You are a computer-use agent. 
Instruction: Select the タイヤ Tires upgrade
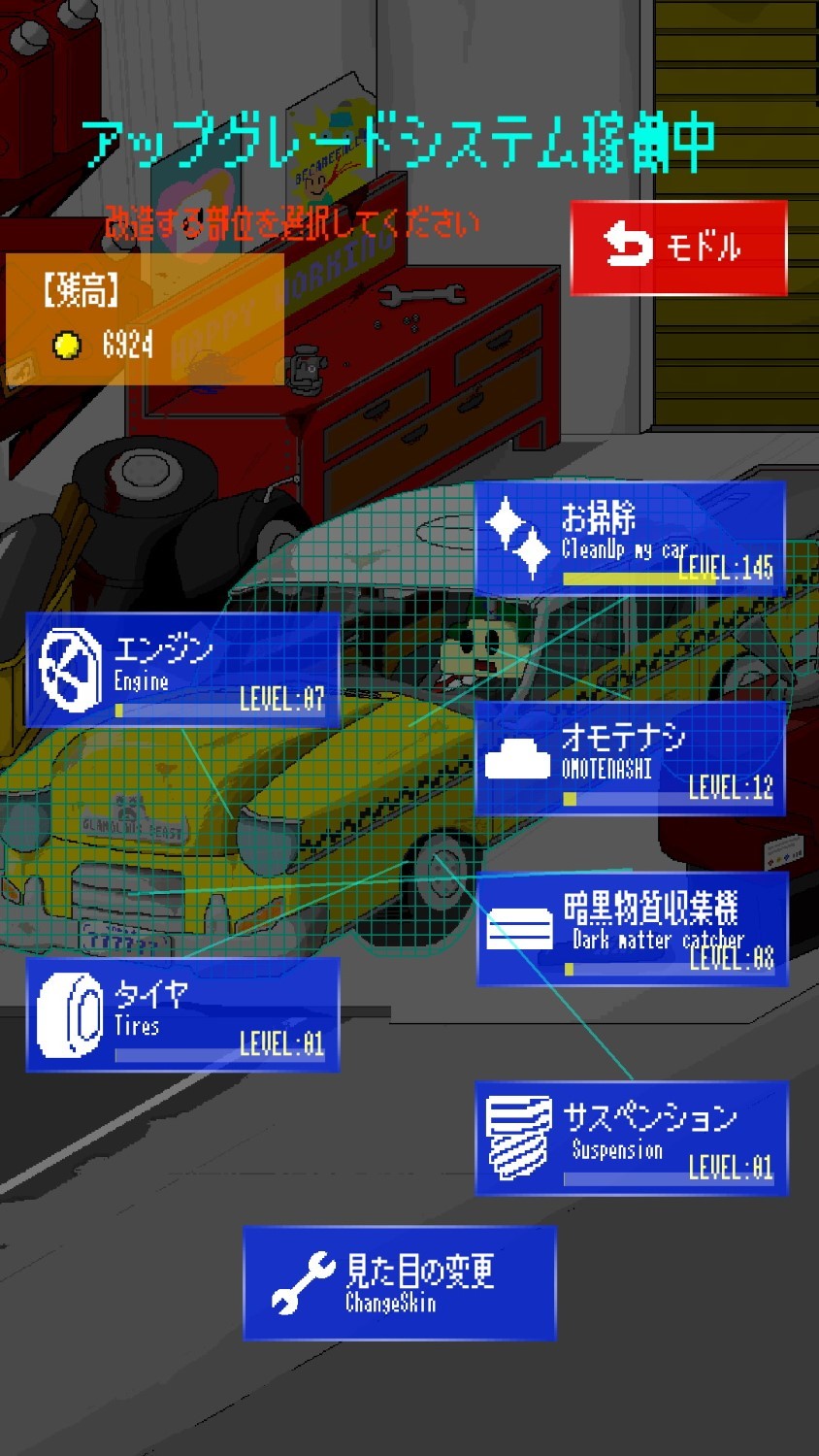point(182,1014)
